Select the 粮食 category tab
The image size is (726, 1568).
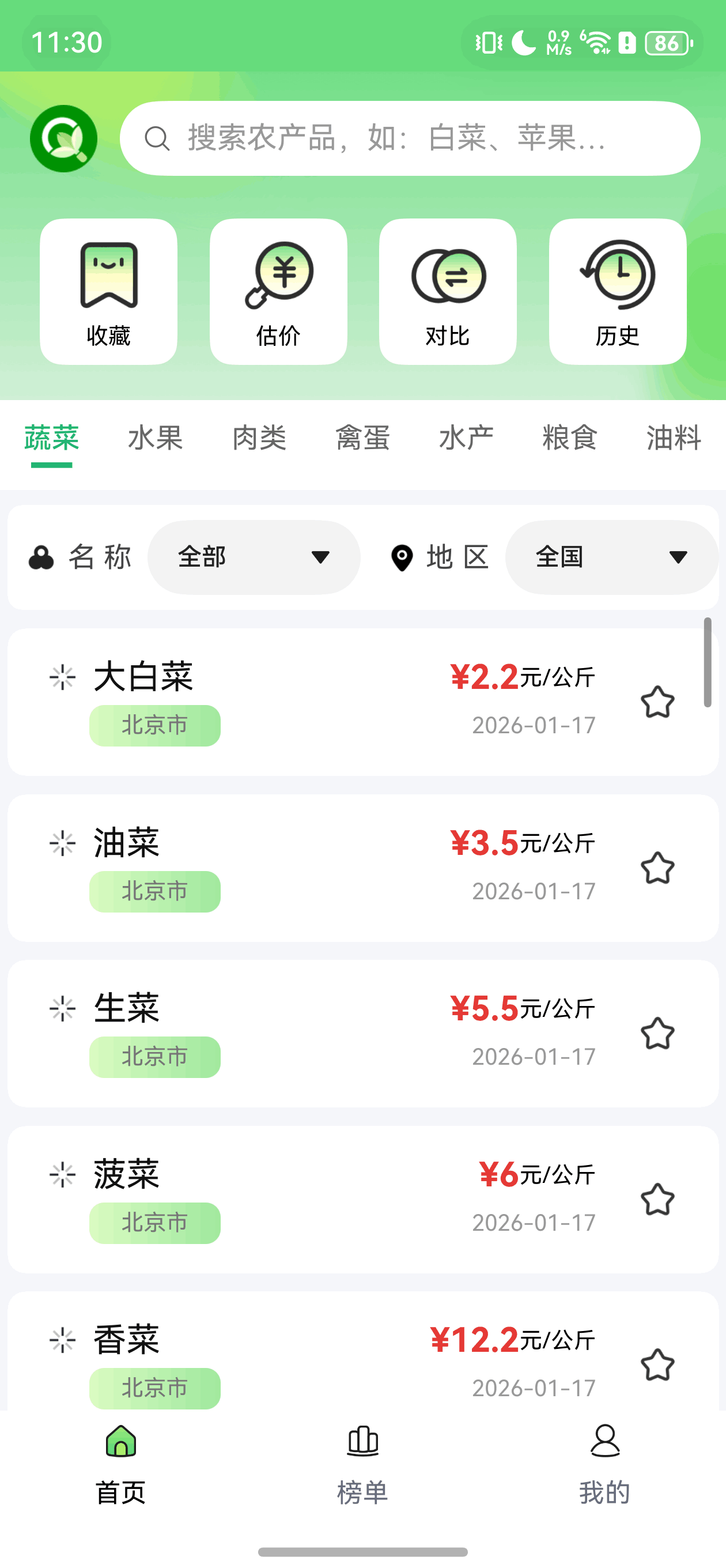coord(570,438)
